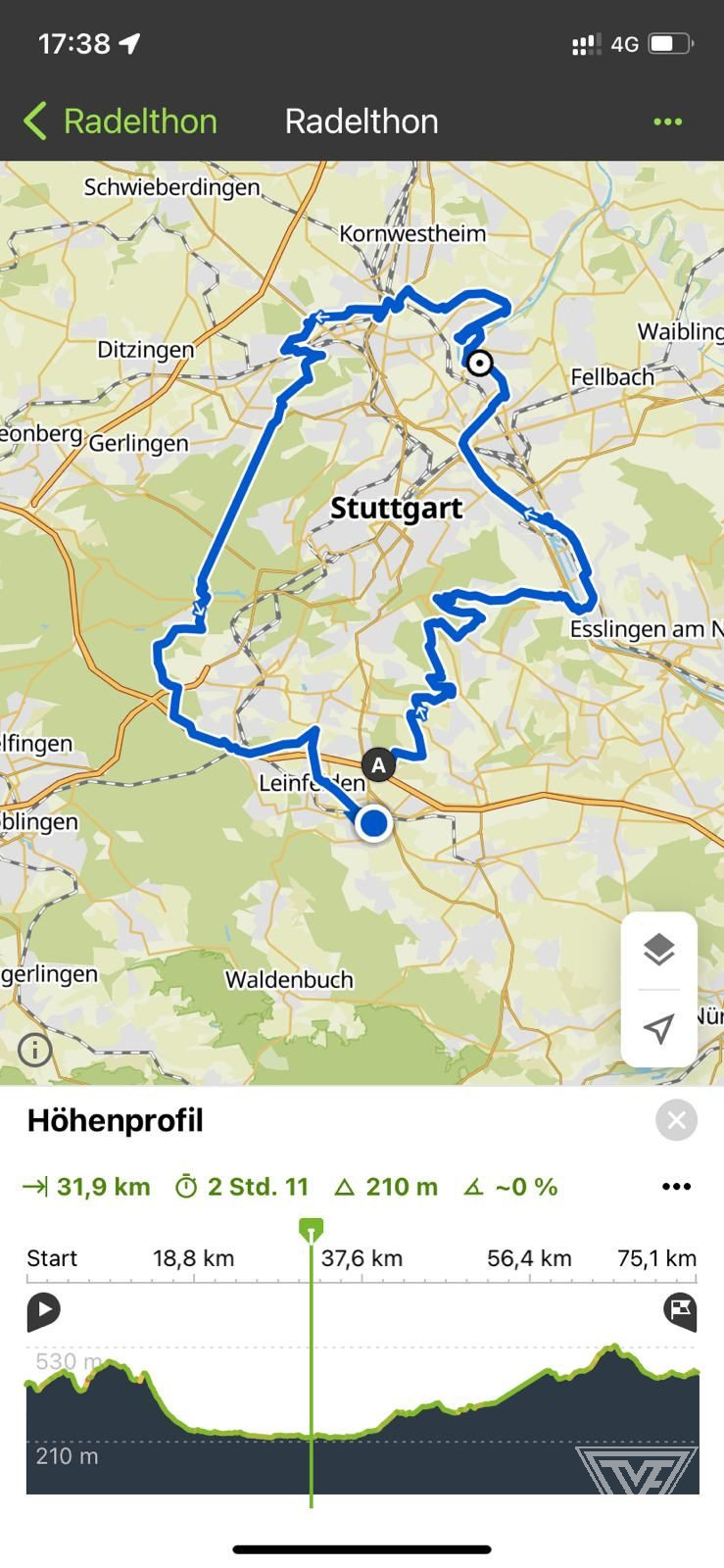Open the green overflow menu in header
This screenshot has width=724, height=1568.
pos(667,122)
